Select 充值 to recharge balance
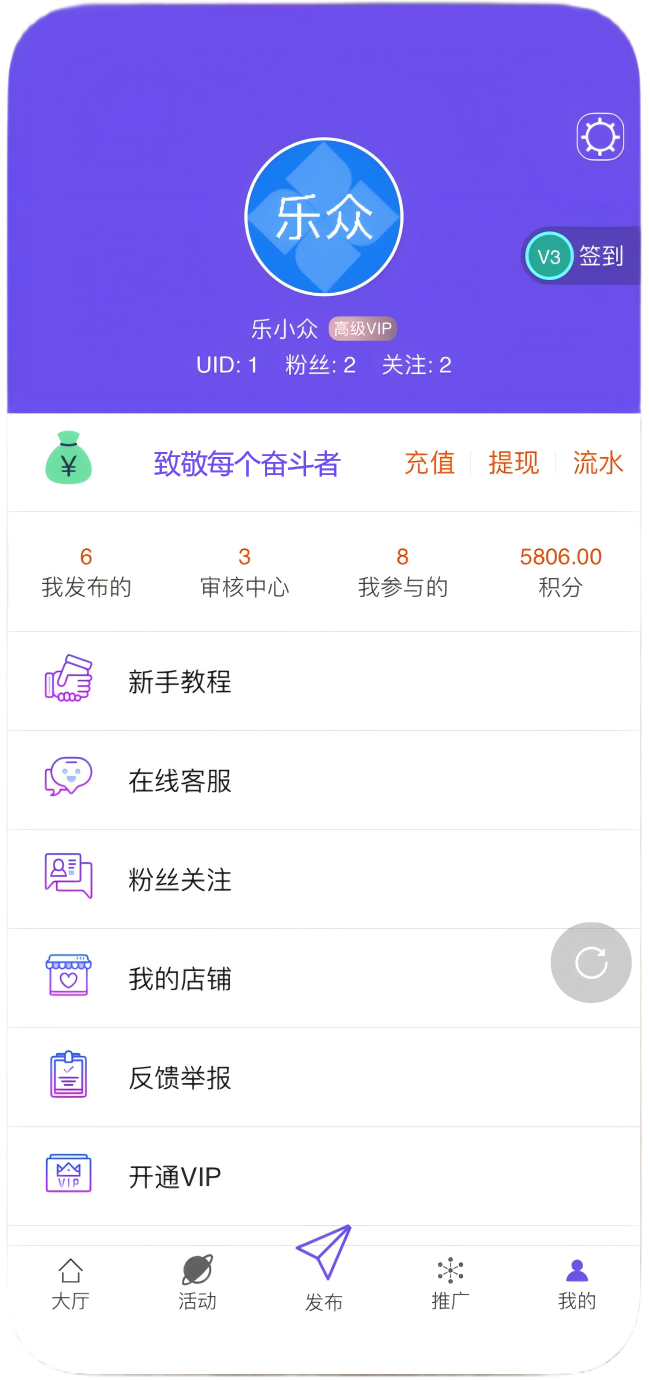Screen dimensions: 650x1380 pos(429,463)
